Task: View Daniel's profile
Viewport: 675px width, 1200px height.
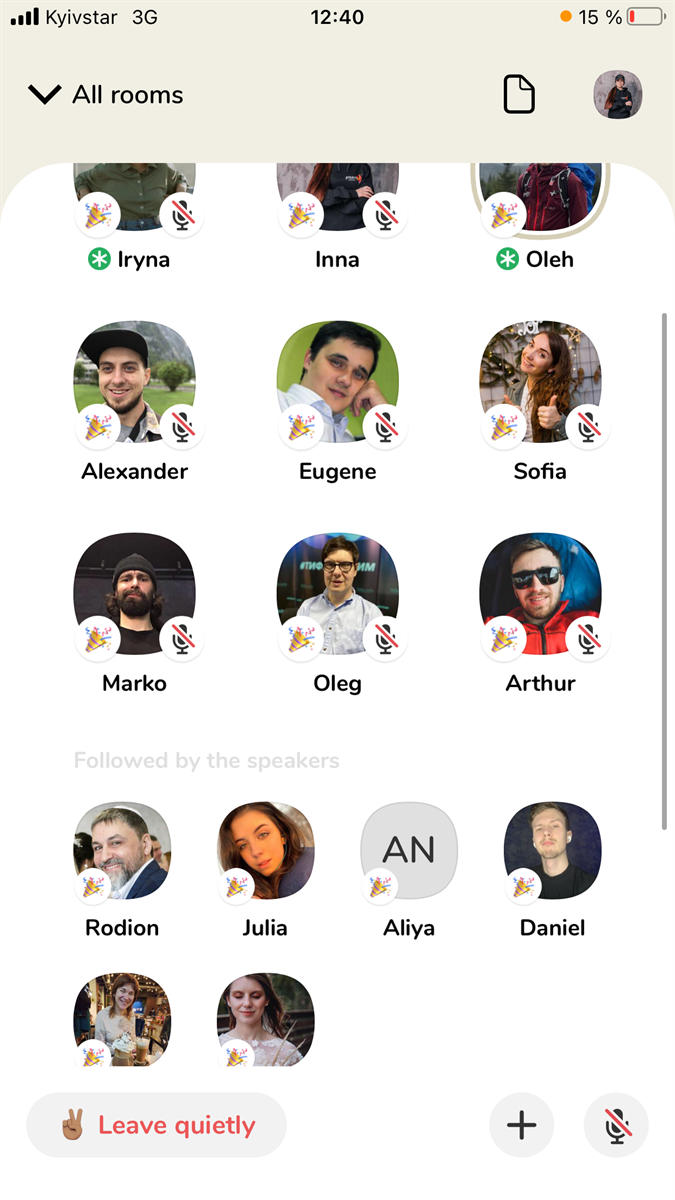Action: pos(552,850)
